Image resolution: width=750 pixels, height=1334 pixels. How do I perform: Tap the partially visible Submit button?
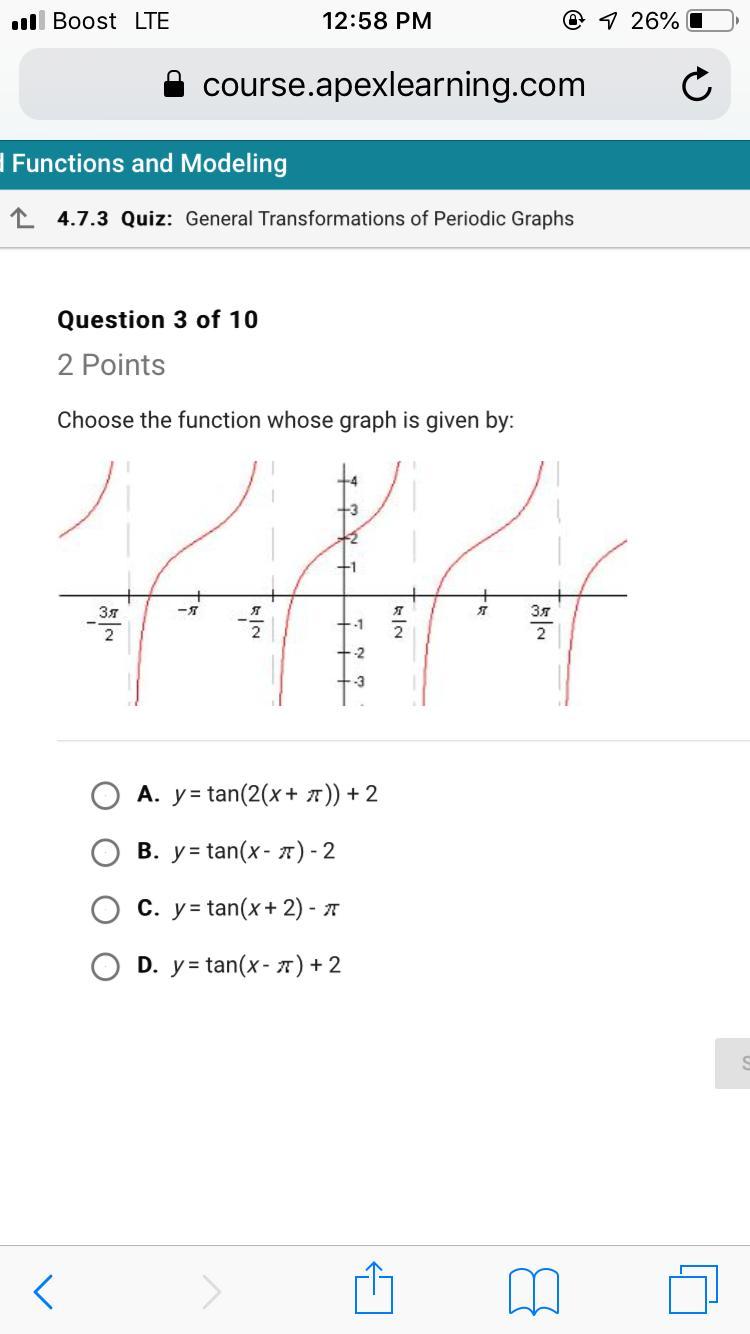click(x=735, y=1063)
